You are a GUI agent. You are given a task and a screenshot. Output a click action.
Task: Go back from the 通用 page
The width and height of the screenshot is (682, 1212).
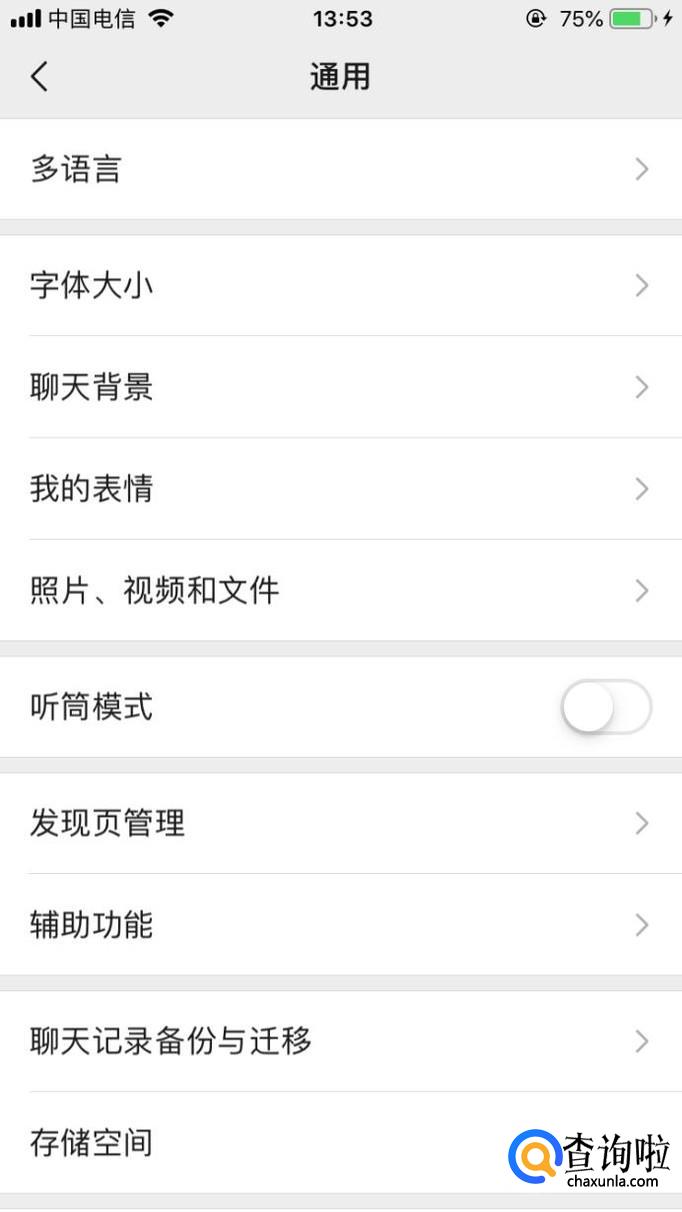(x=40, y=77)
